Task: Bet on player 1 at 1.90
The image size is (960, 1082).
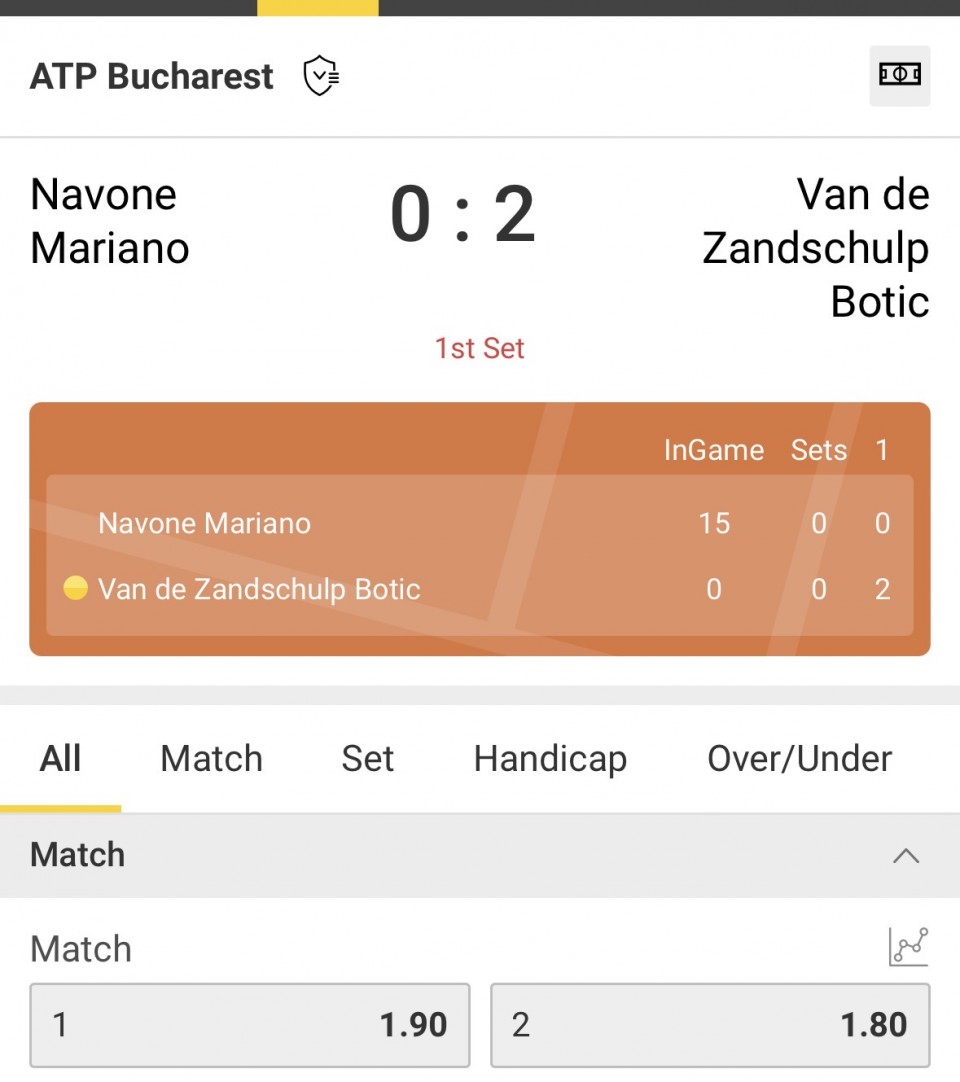Action: click(x=250, y=1025)
